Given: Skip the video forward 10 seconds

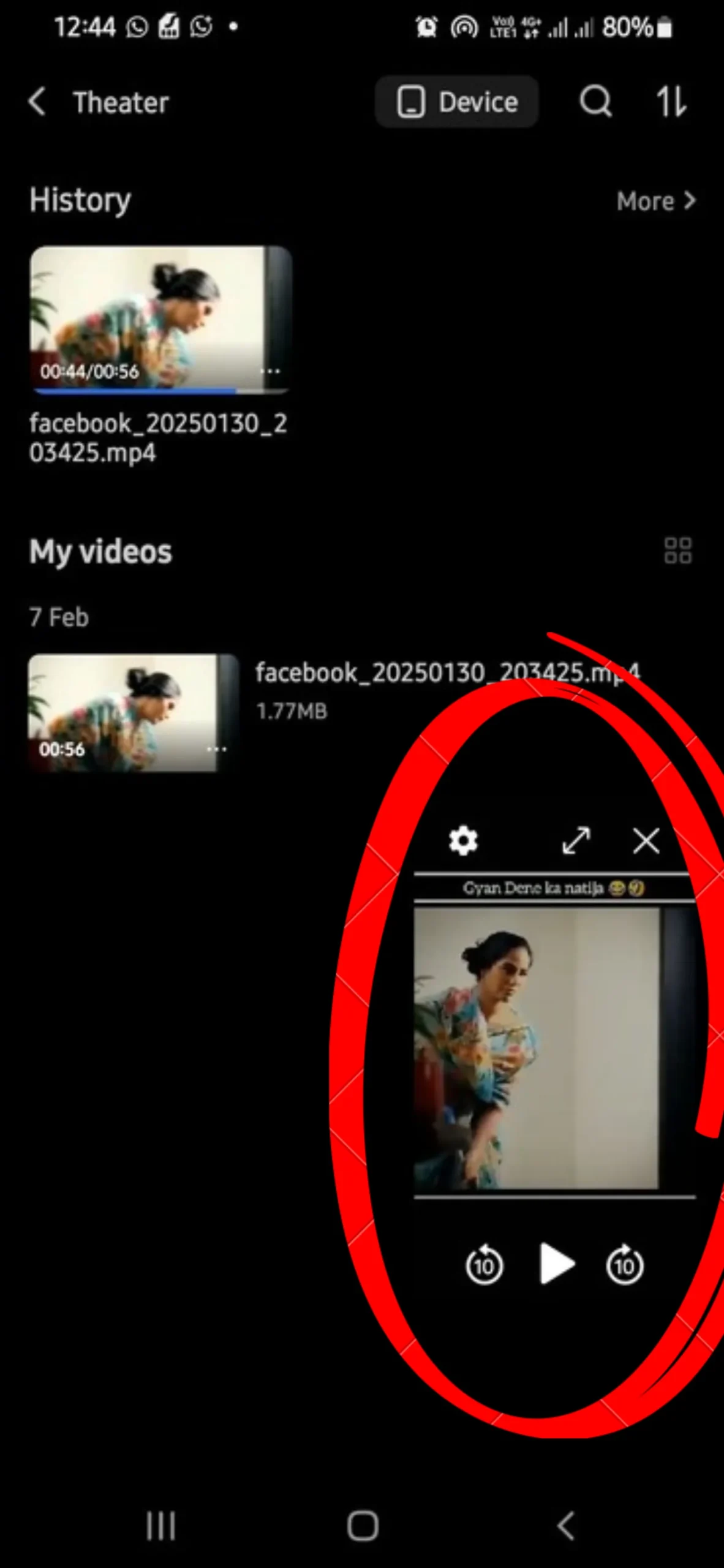Looking at the screenshot, I should pyautogui.click(x=625, y=1264).
